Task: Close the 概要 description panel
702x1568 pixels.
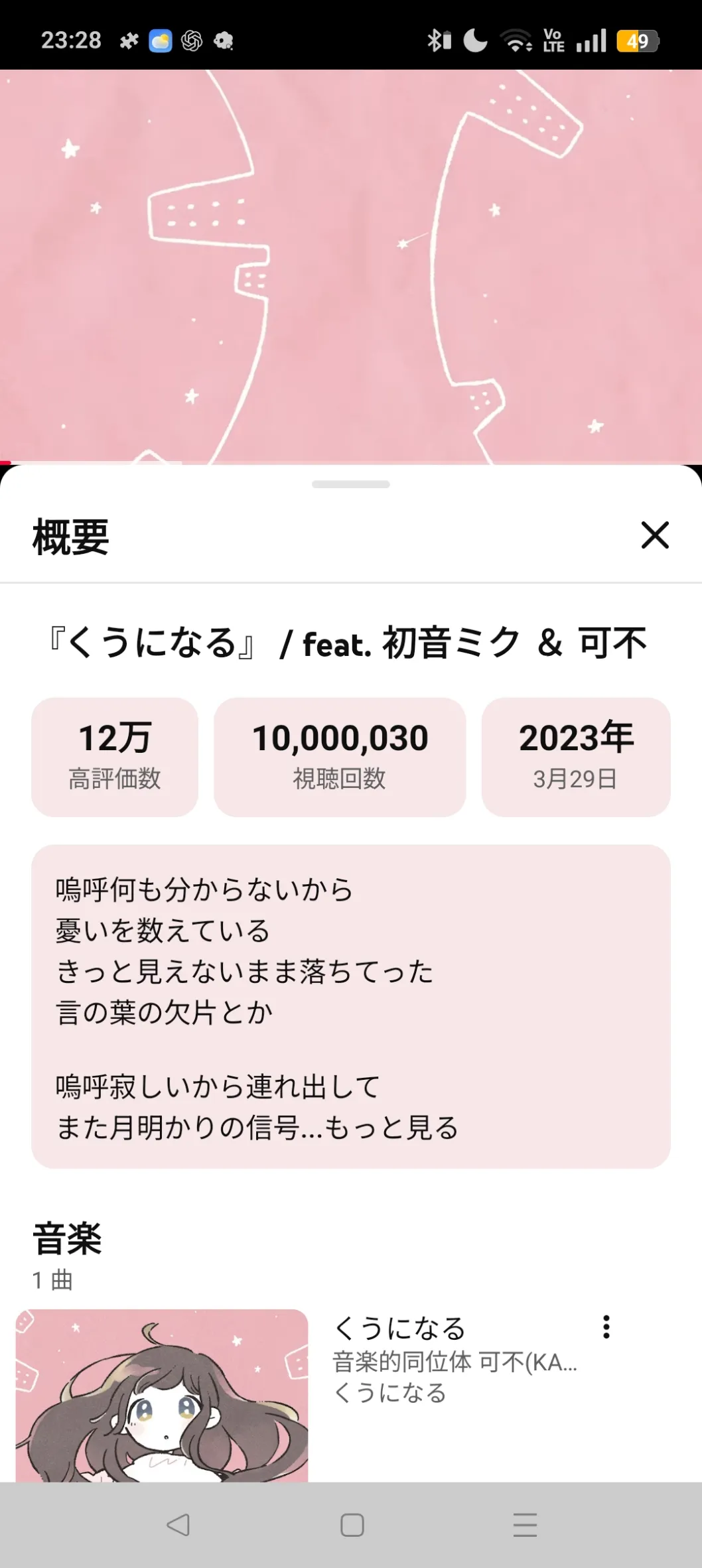Action: tap(654, 535)
